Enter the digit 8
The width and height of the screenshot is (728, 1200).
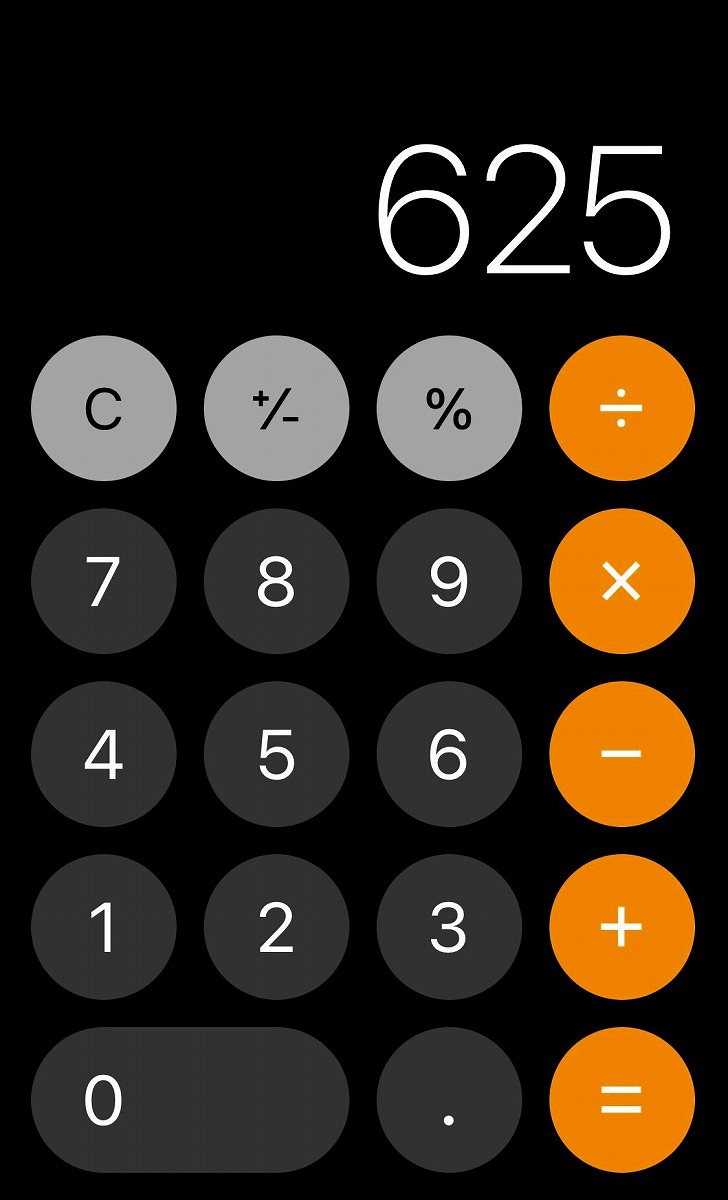point(277,581)
